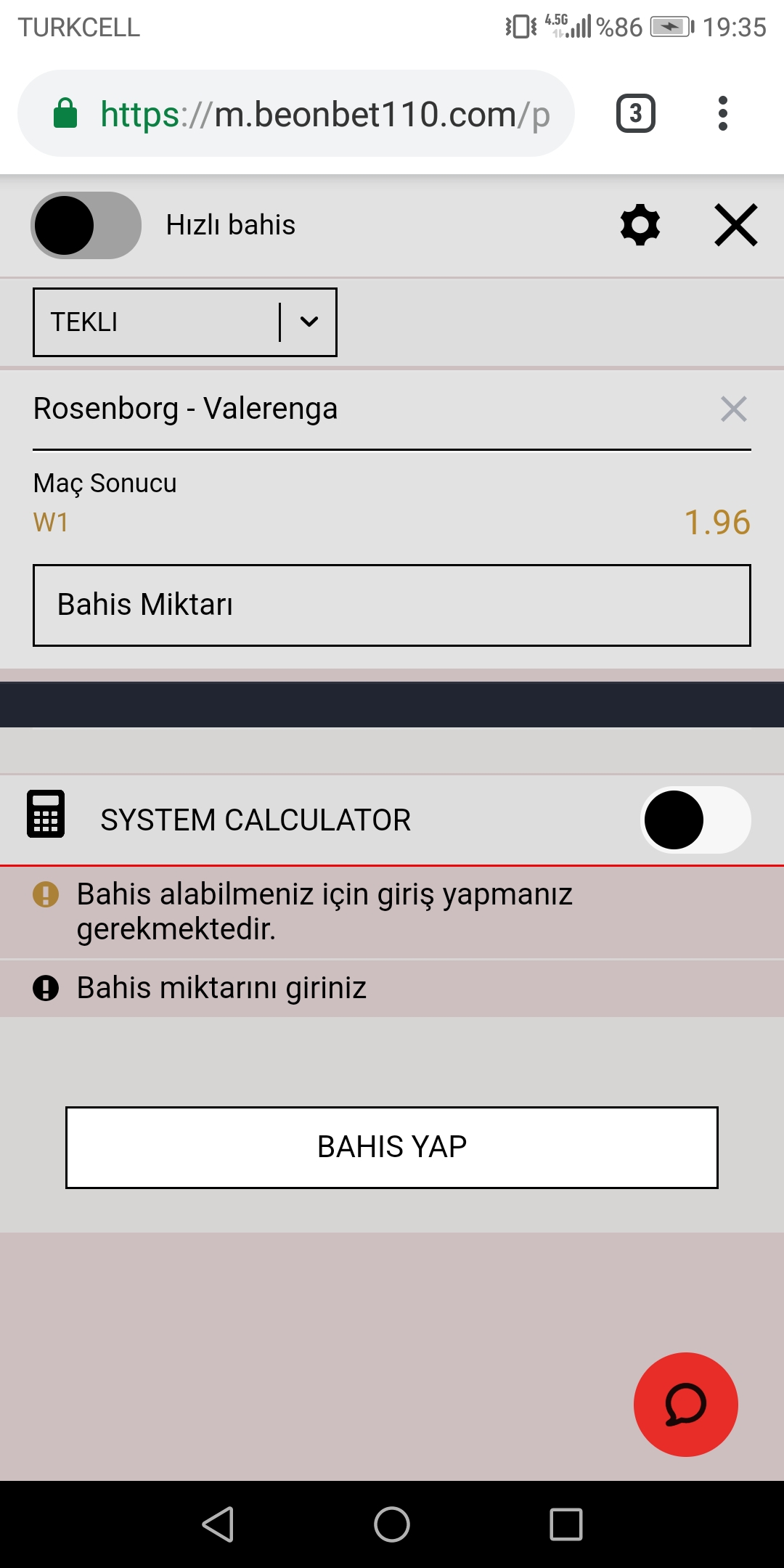Open the live chat bubble

[x=686, y=1404]
